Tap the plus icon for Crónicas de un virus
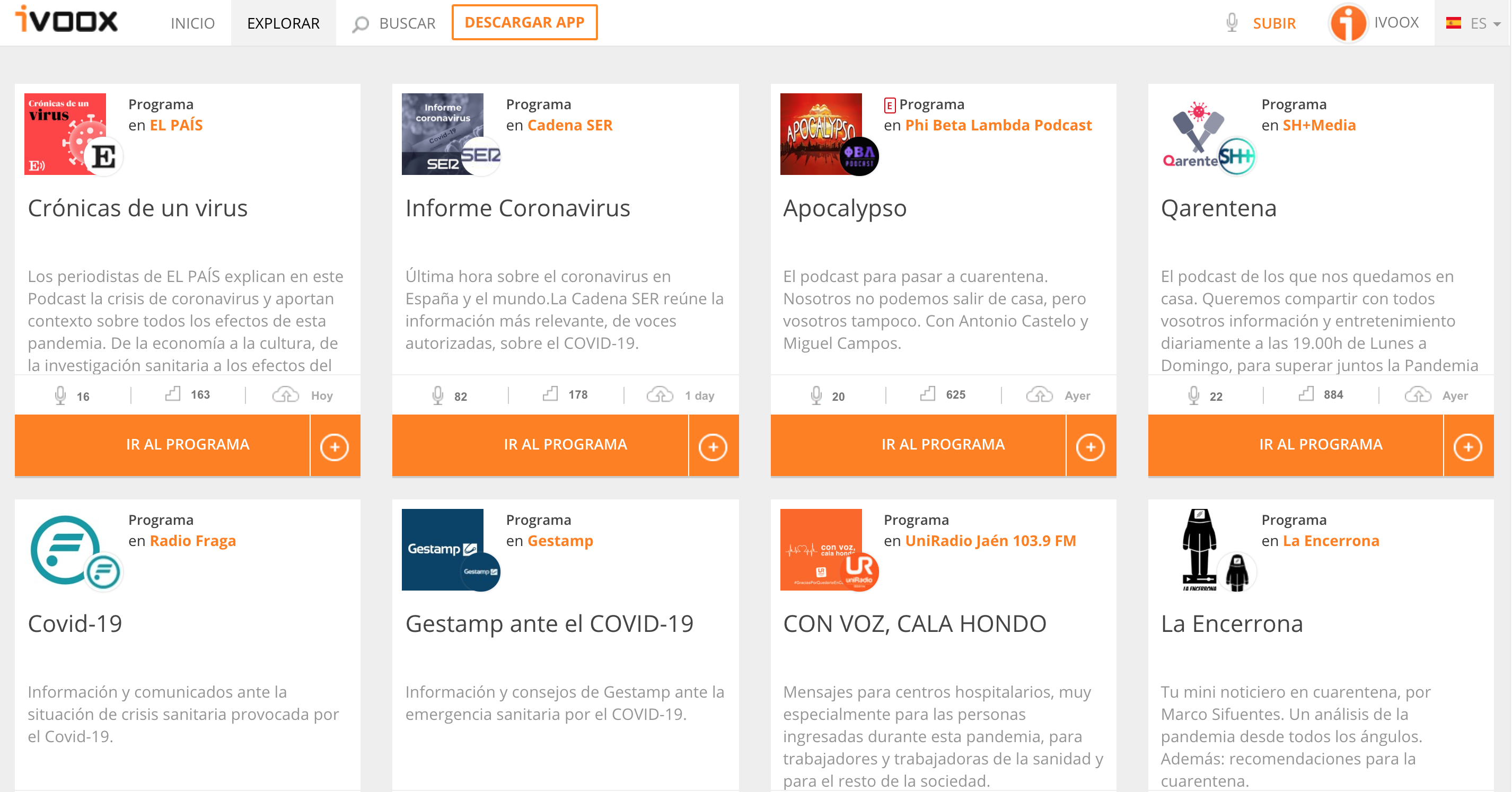Viewport: 1512px width, 792px height. pyautogui.click(x=335, y=447)
